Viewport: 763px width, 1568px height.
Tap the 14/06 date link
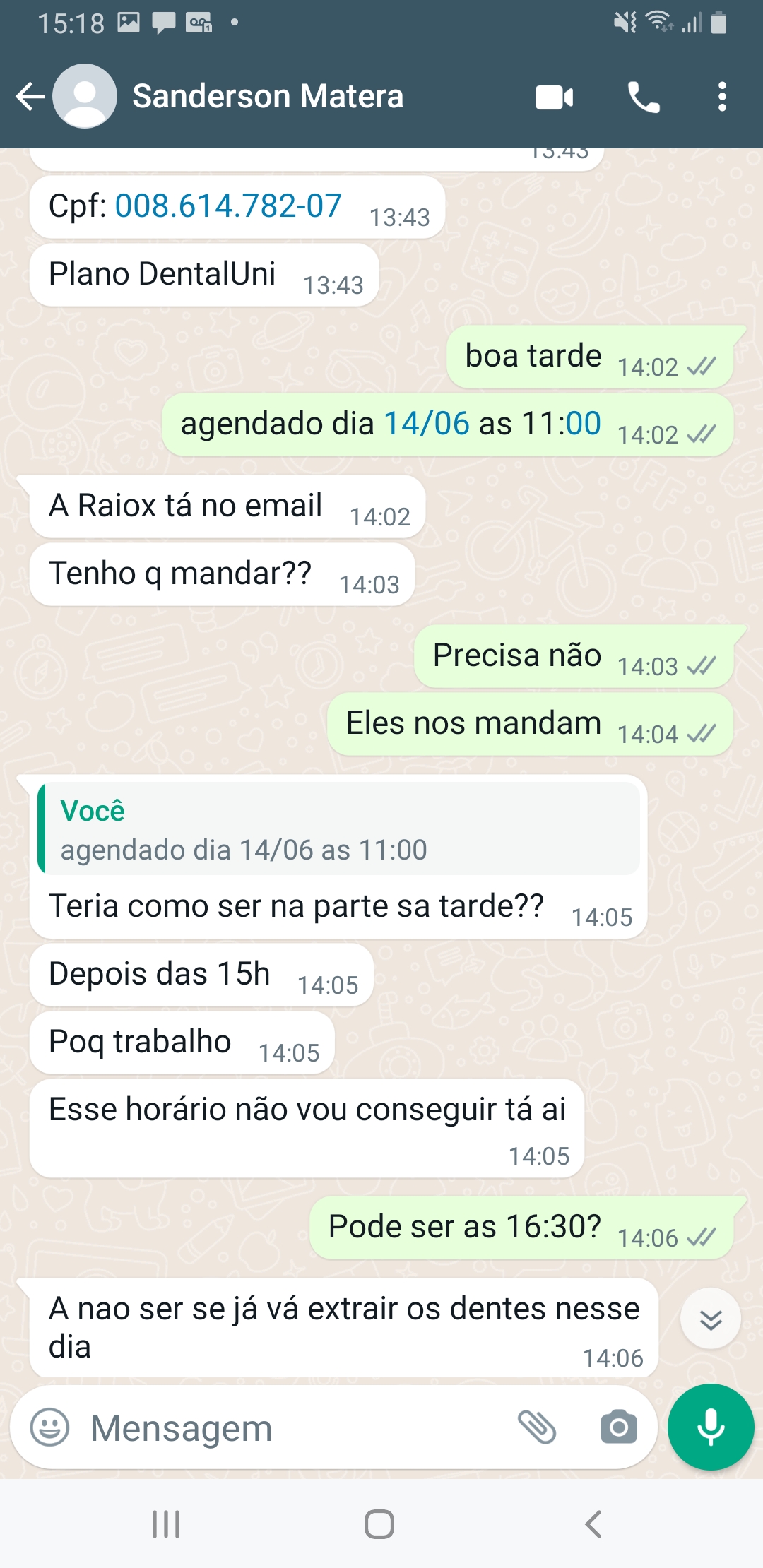[426, 424]
